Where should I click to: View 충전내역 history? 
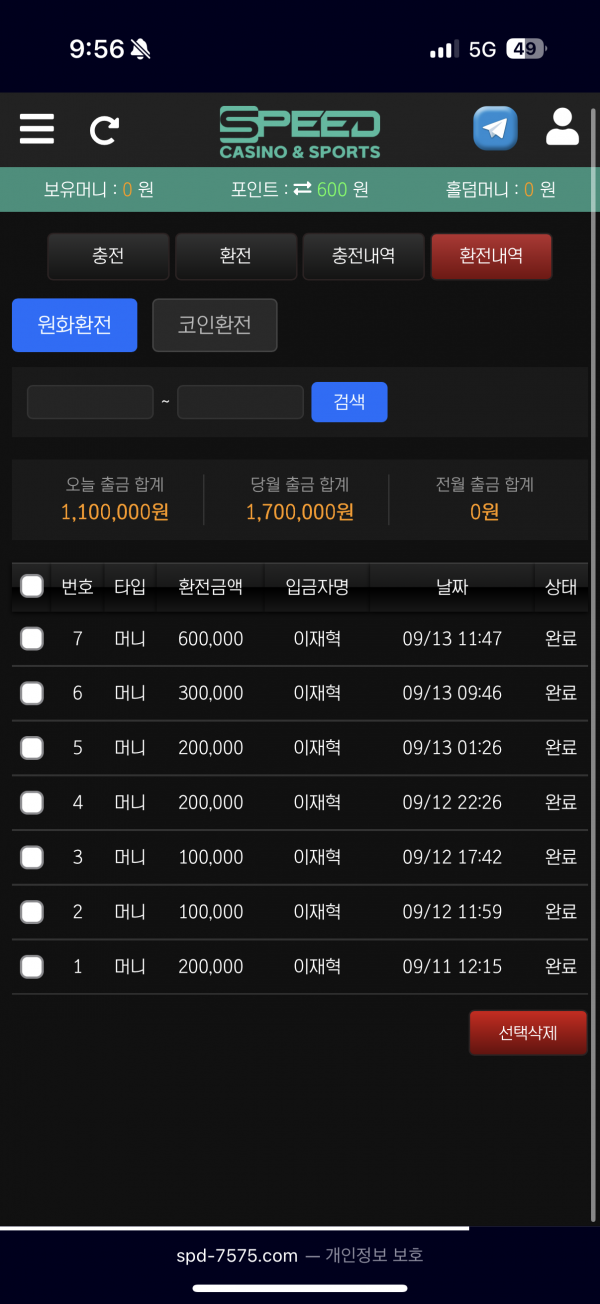[x=363, y=256]
